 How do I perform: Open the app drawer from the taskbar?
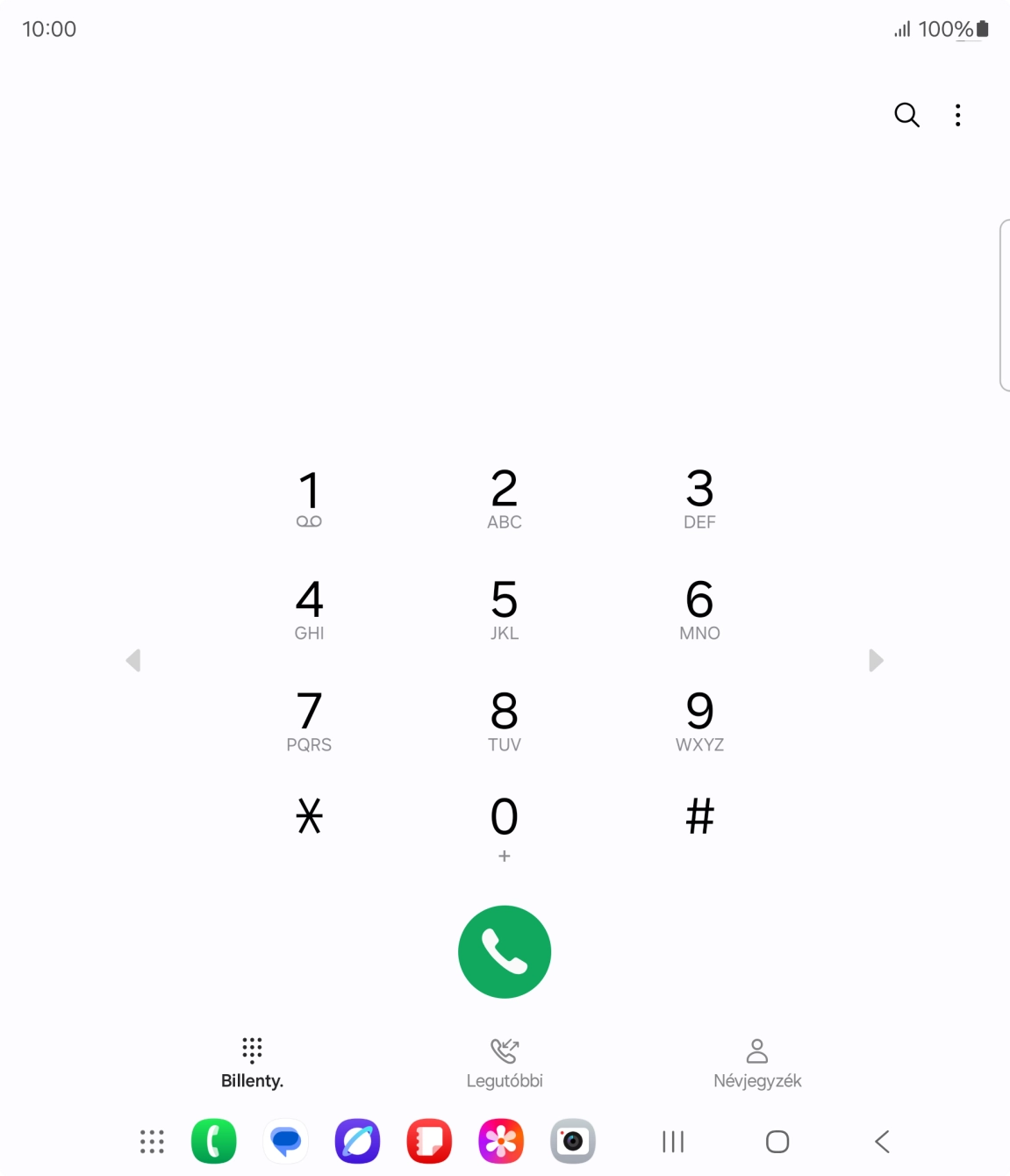point(152,1141)
